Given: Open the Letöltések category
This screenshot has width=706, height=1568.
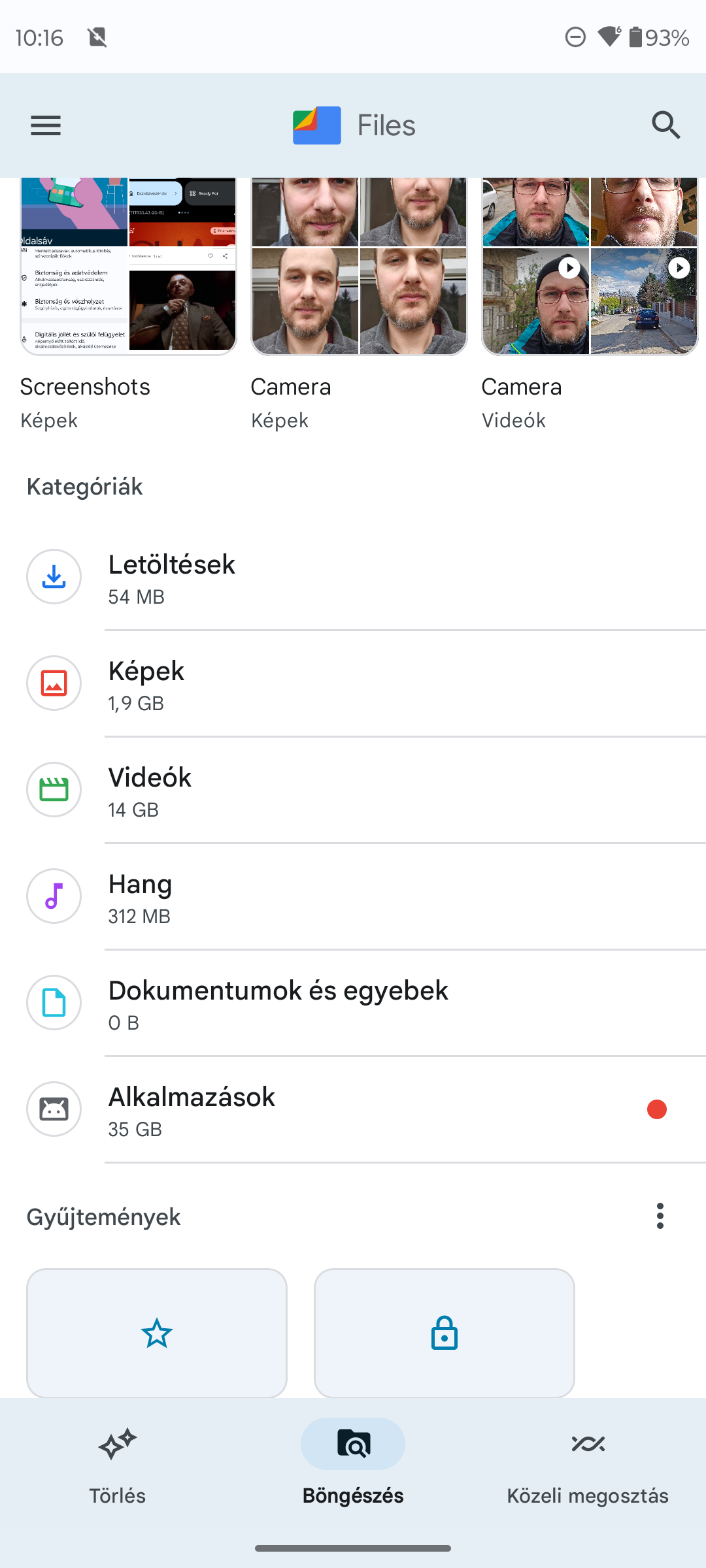Looking at the screenshot, I should tap(353, 577).
